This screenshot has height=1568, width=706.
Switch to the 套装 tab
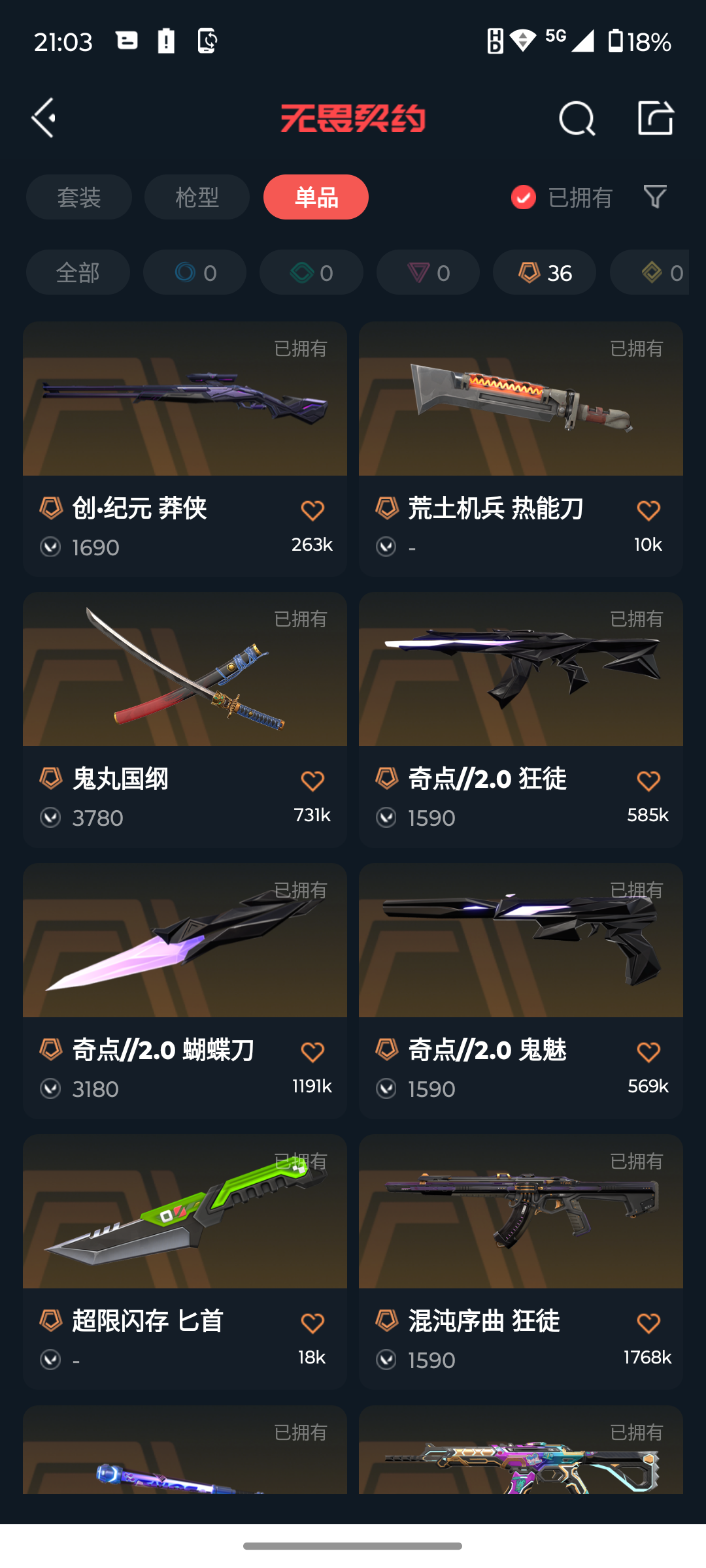pyautogui.click(x=79, y=197)
